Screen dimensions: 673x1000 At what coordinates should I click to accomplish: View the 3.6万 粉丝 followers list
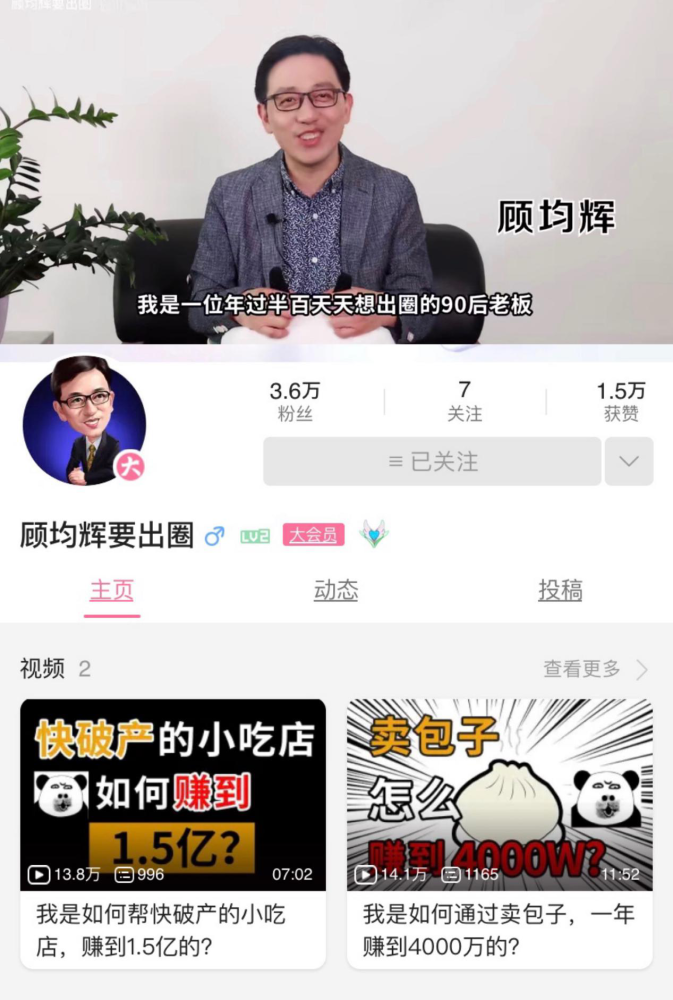pyautogui.click(x=295, y=401)
